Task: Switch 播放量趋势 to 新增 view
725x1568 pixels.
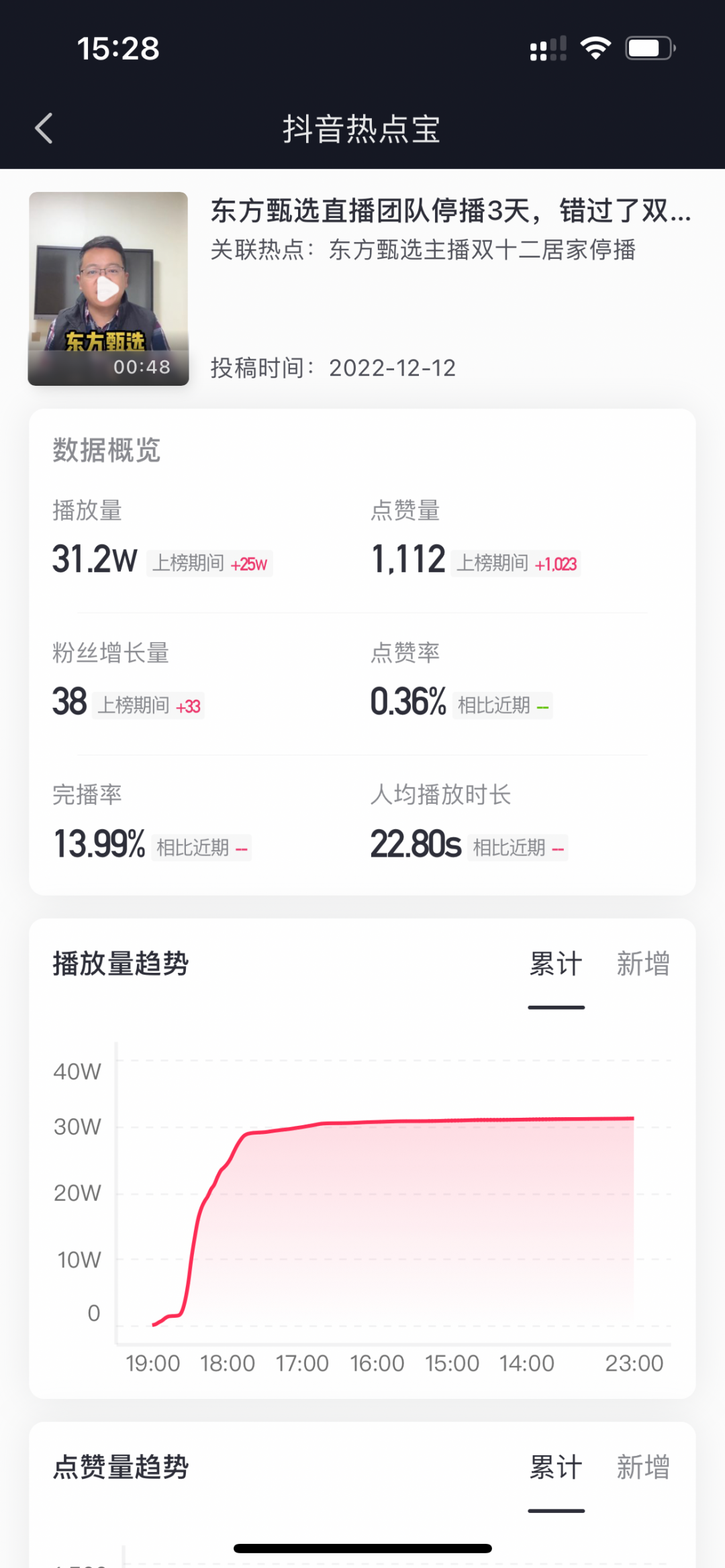Action: 642,963
